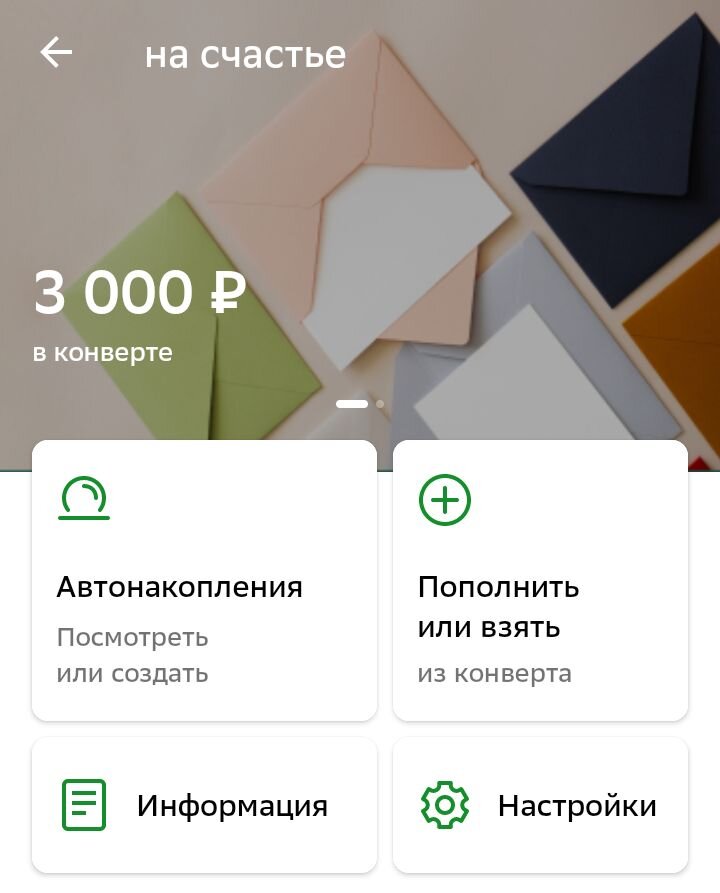Go back using the arrow icon
This screenshot has height=893, width=720.
[x=56, y=53]
